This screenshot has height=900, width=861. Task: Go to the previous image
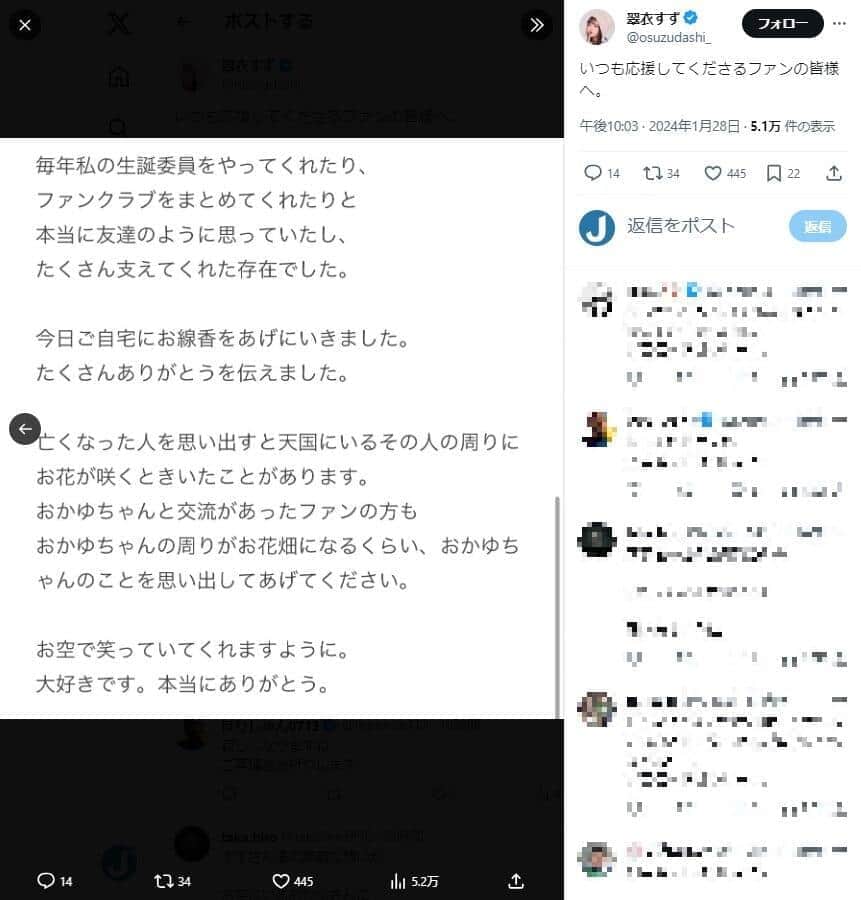(x=25, y=428)
